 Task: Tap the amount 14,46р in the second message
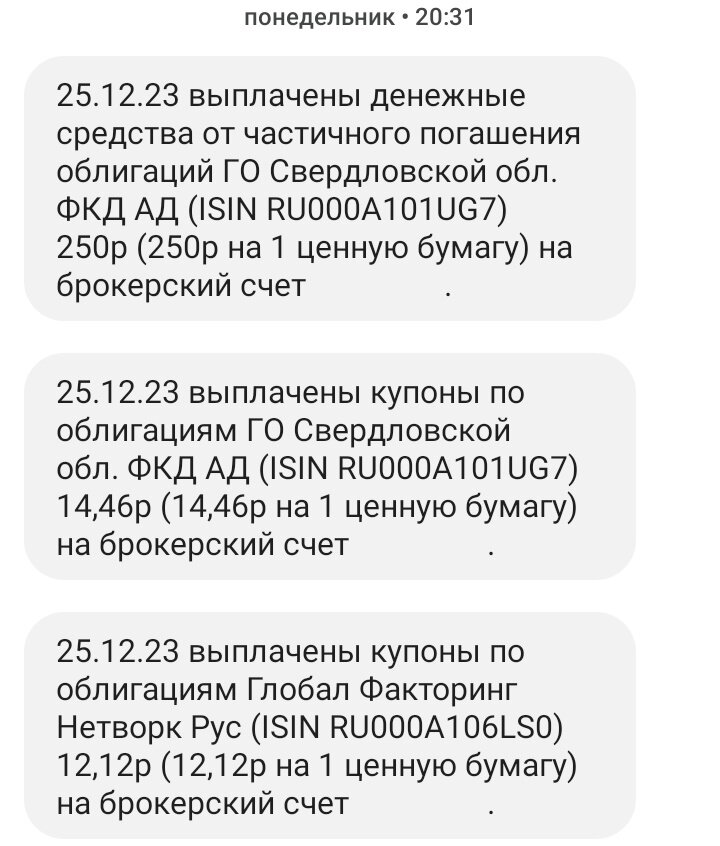(x=105, y=507)
